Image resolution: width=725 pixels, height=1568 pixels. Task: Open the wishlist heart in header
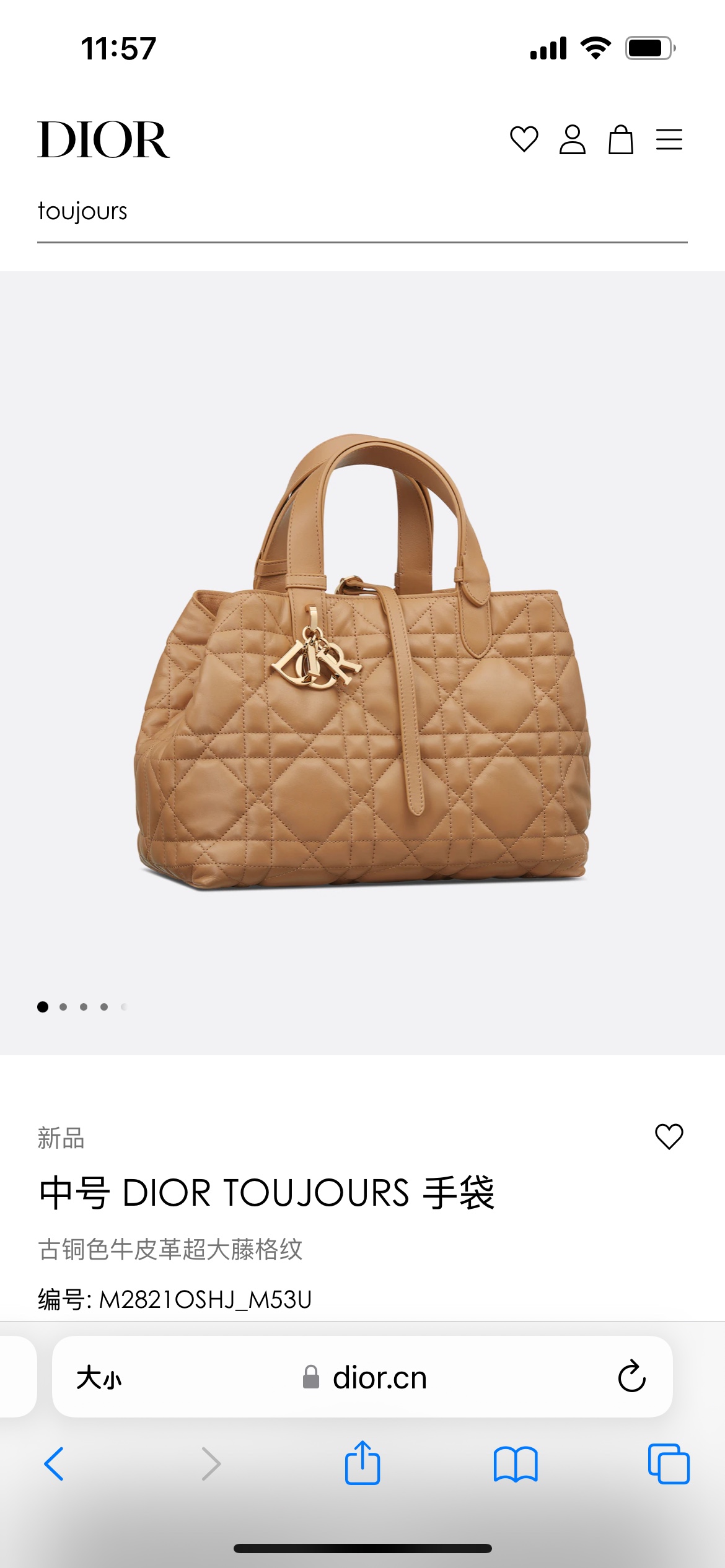[524, 139]
